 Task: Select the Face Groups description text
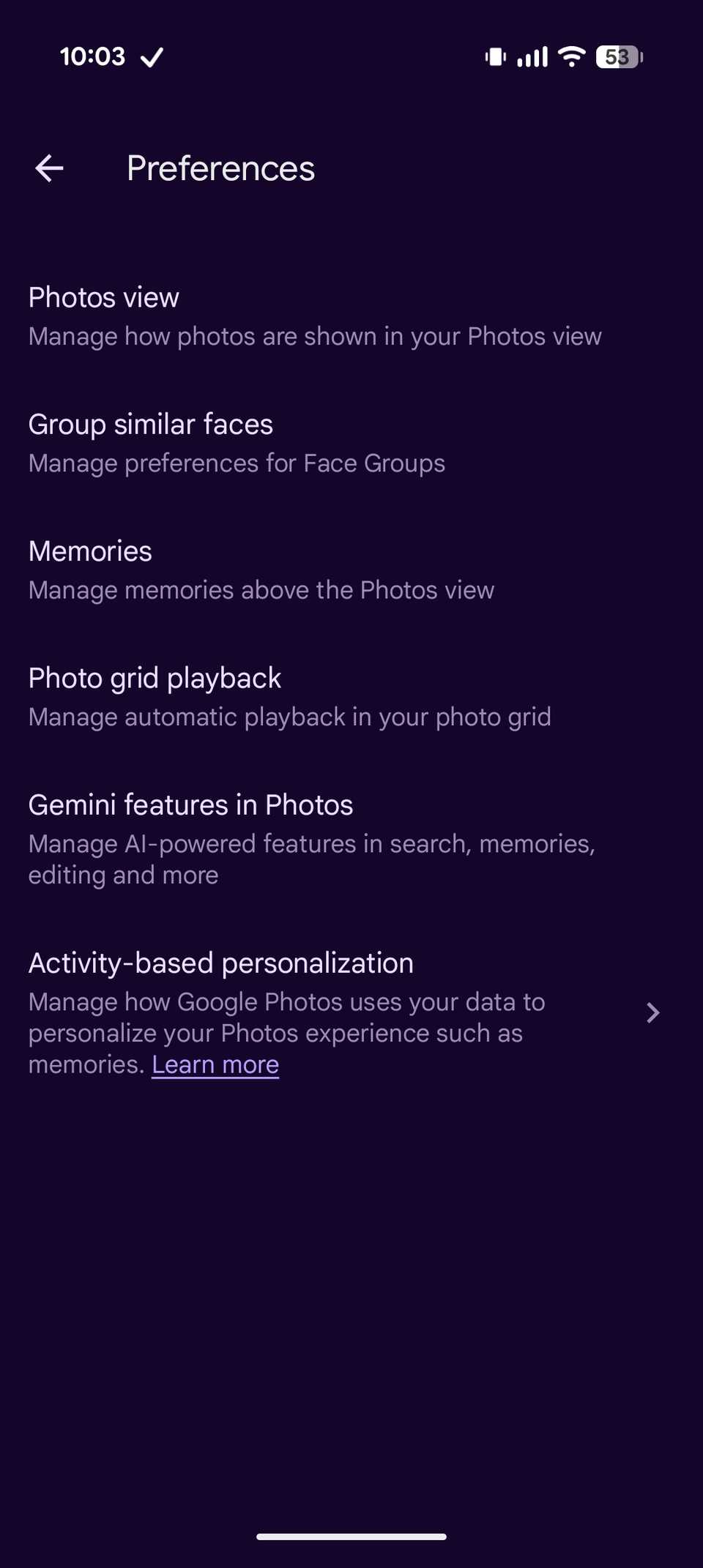tap(236, 463)
